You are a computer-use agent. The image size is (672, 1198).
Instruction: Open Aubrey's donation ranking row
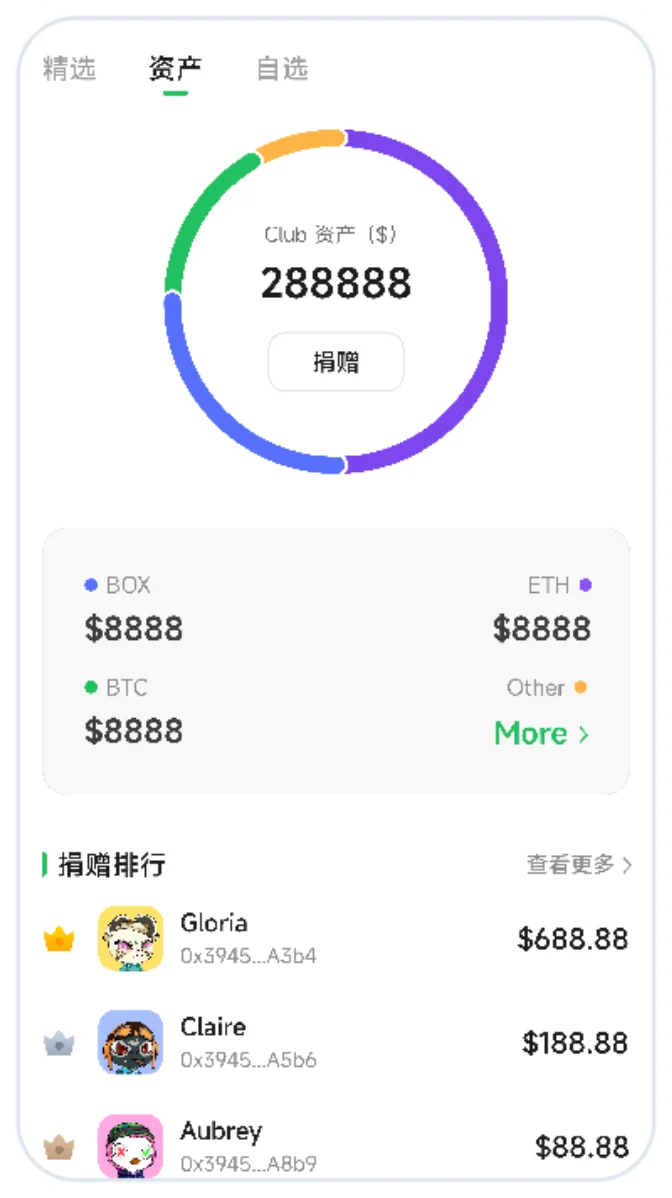click(336, 1146)
